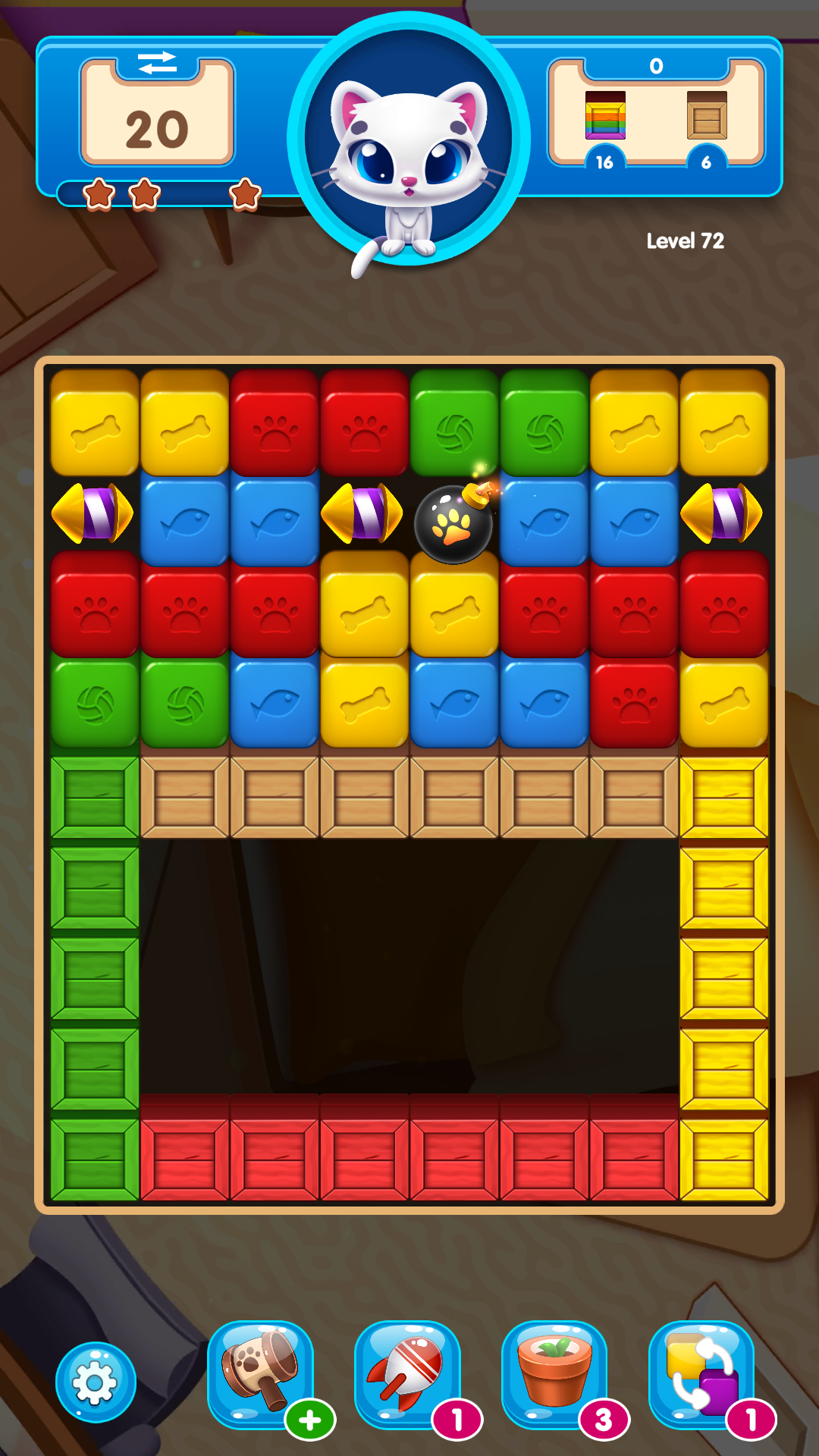The height and width of the screenshot is (1456, 819).
Task: Tap the green plus on hammer booster
Action: tap(310, 1420)
